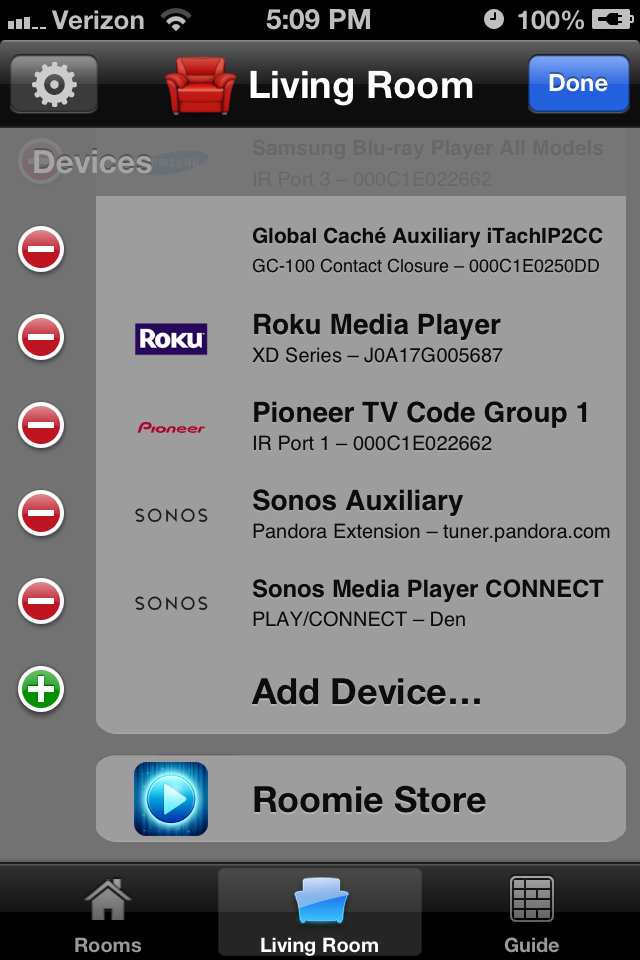640x960 pixels.
Task: Delete Global Caché Auxiliary iTachIP2CC device
Action: click(41, 250)
